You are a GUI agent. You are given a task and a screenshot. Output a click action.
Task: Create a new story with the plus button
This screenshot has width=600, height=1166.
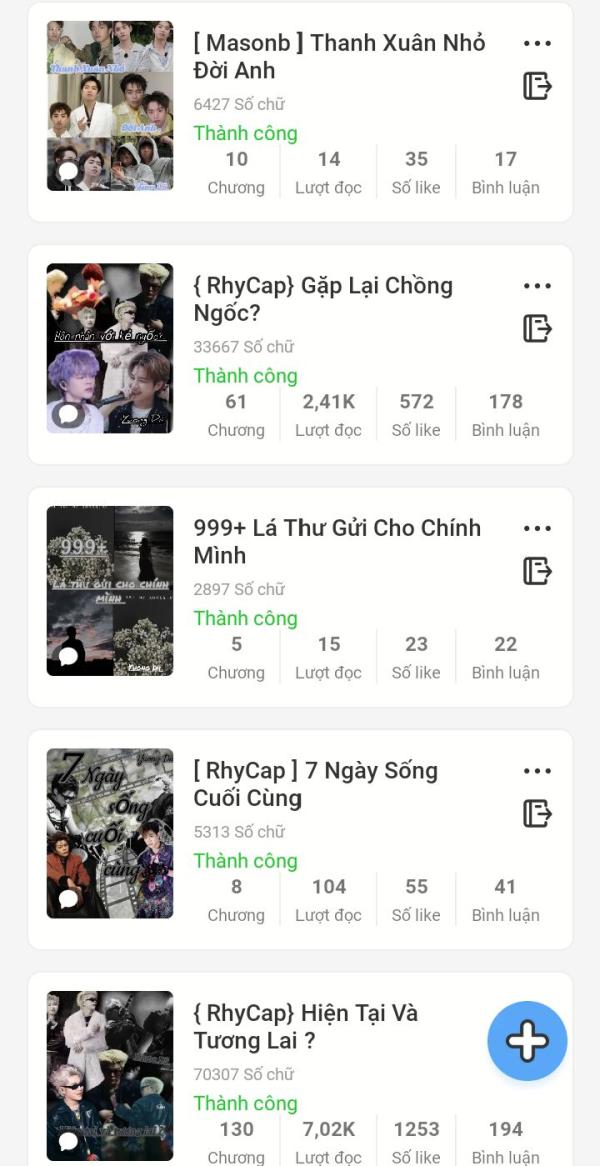tap(527, 1041)
